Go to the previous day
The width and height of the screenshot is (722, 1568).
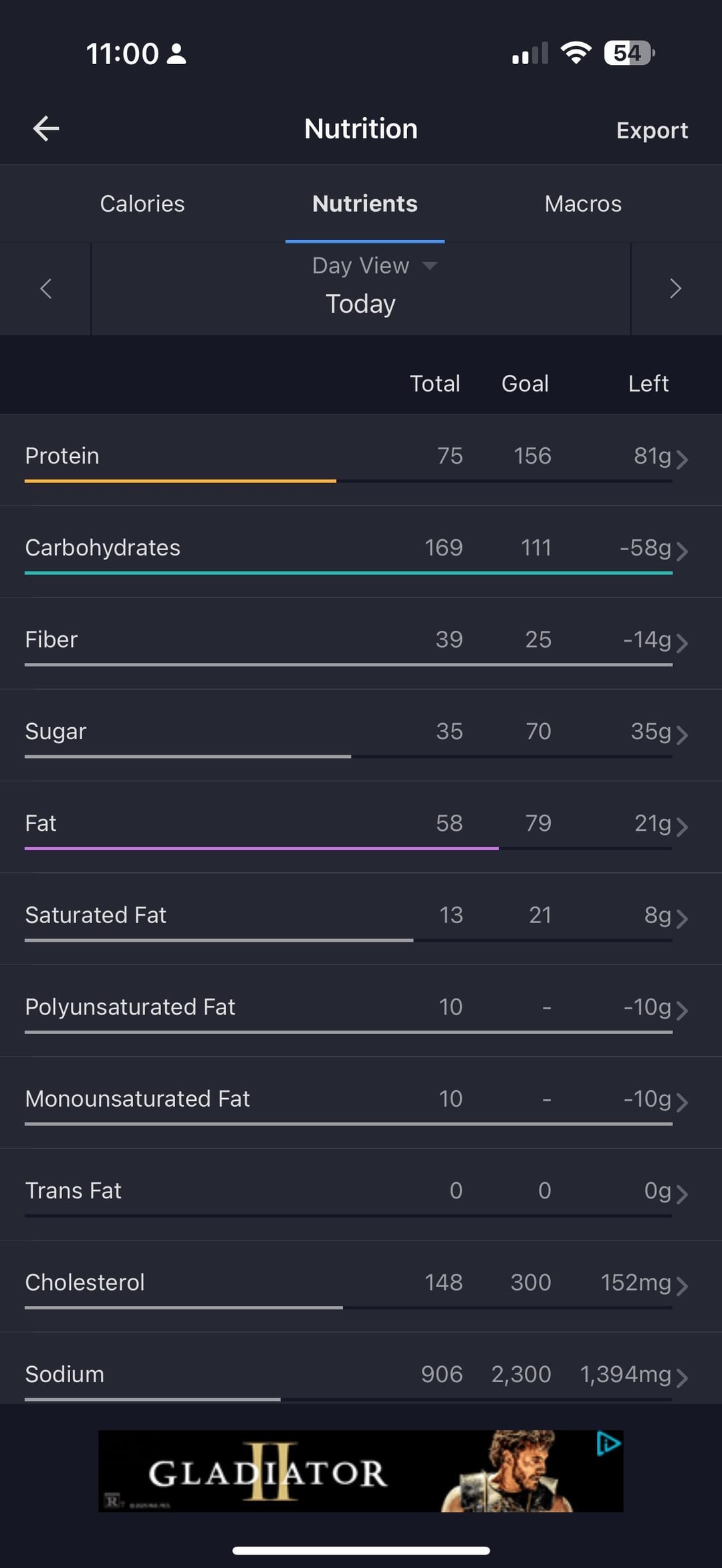coord(45,289)
